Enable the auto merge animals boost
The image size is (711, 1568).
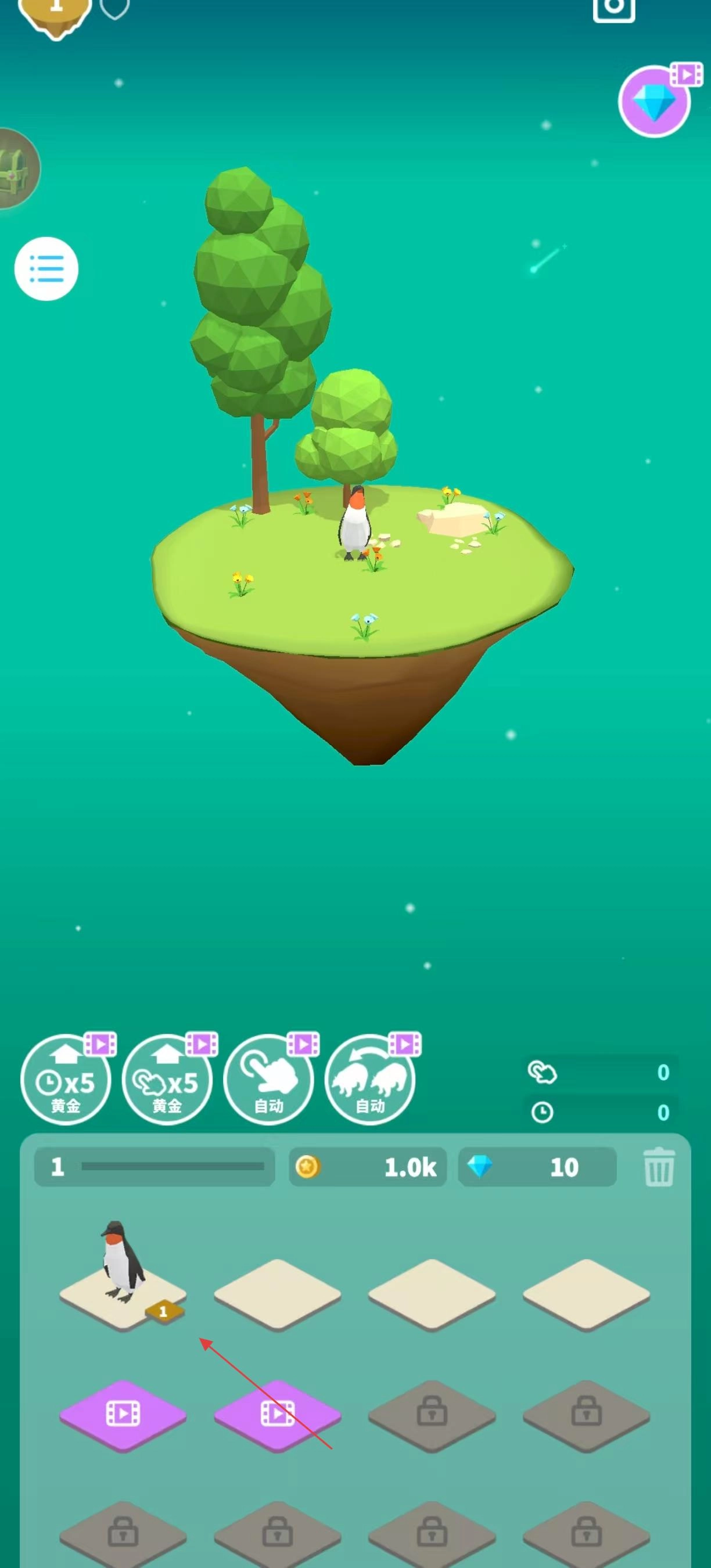click(370, 1080)
